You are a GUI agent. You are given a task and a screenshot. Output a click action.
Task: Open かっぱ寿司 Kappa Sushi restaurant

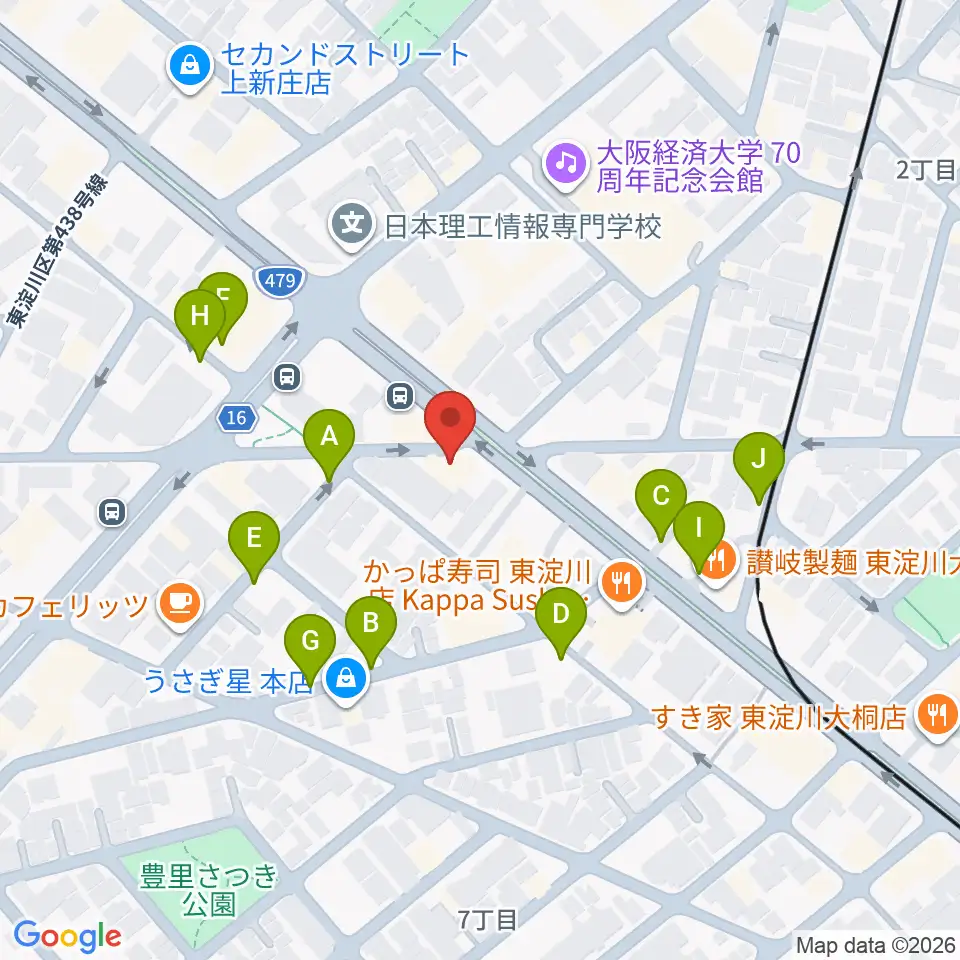click(622, 585)
